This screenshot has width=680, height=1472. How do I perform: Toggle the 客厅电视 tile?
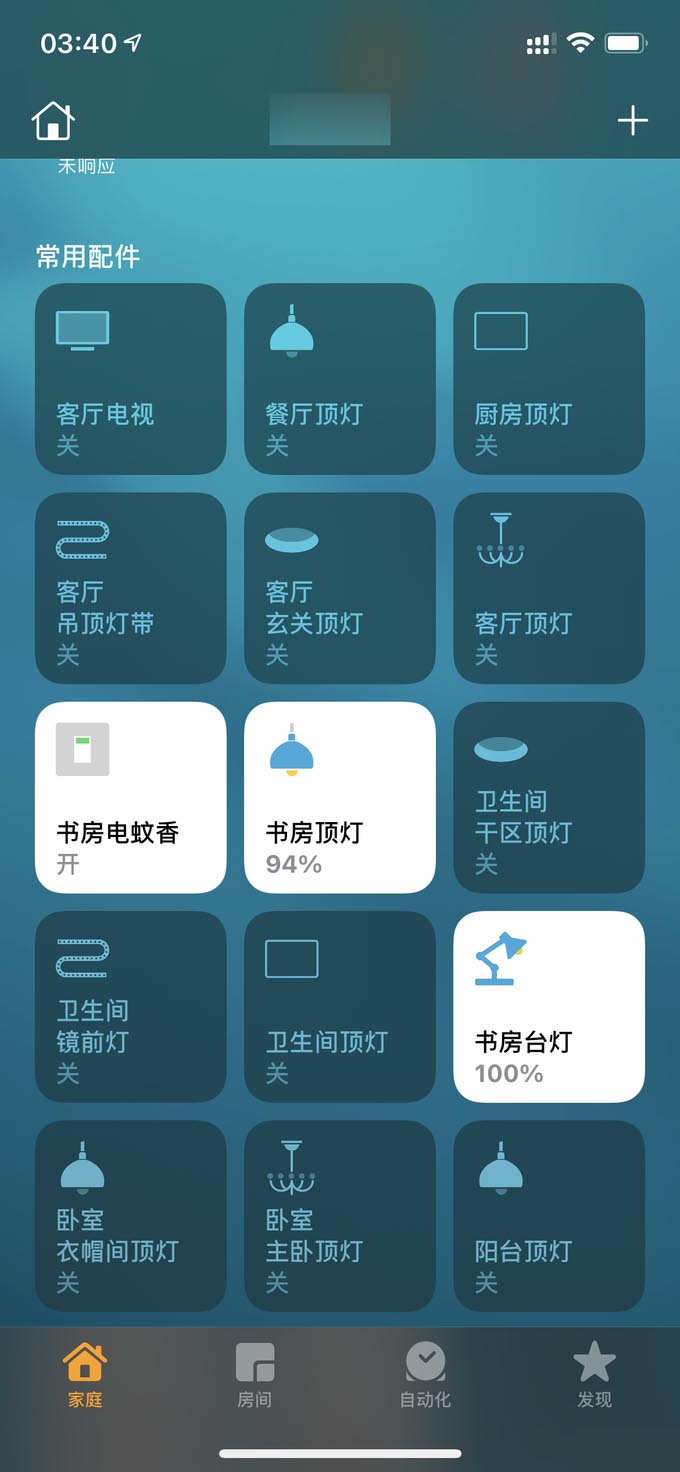point(131,379)
